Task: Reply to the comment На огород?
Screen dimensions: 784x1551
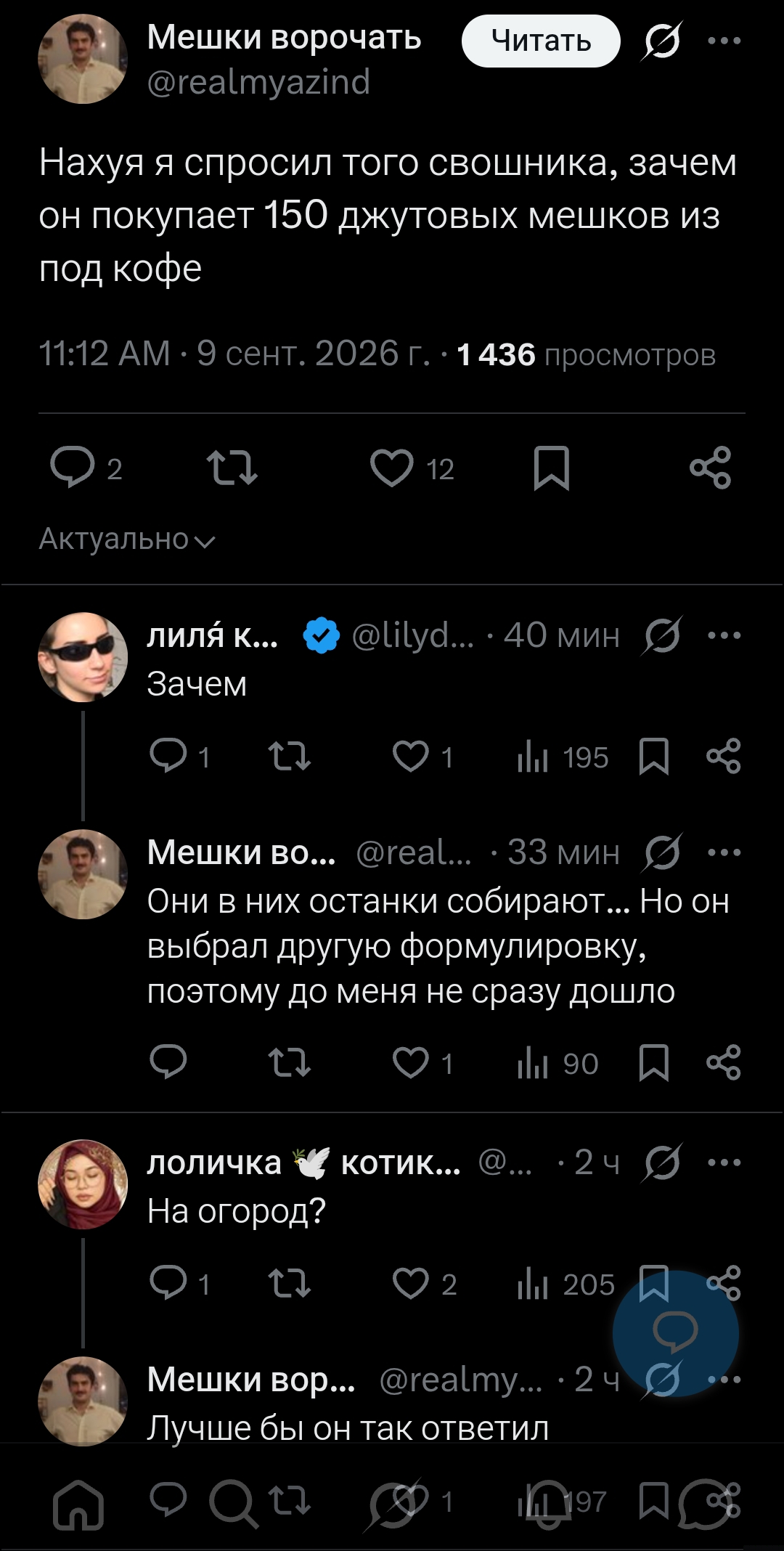Action: click(168, 1284)
